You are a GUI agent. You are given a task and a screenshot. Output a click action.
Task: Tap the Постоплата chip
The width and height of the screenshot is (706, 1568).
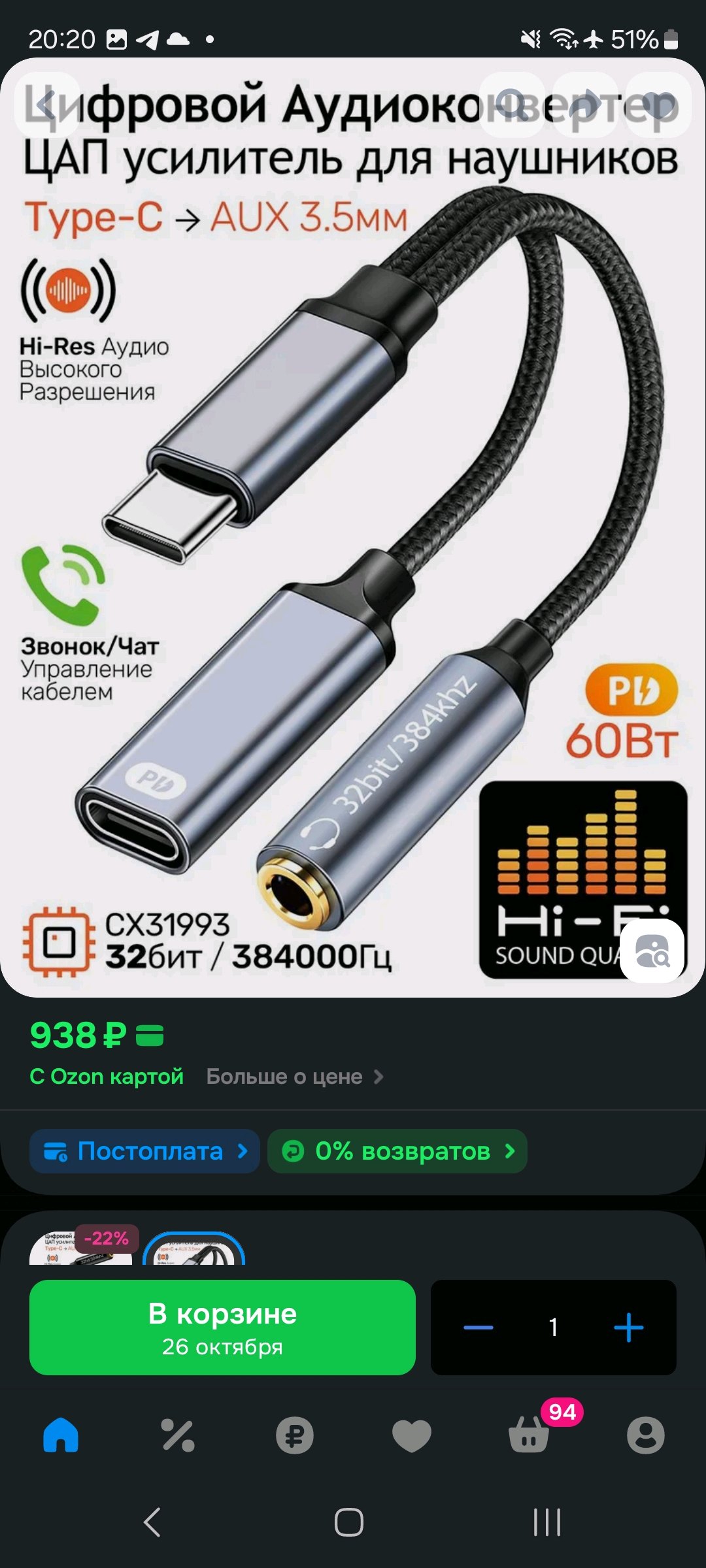coord(145,1151)
